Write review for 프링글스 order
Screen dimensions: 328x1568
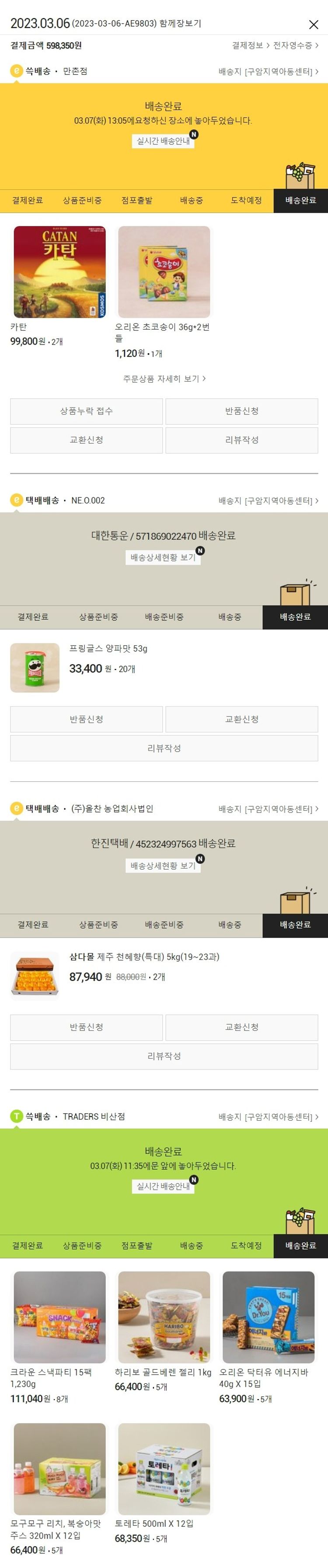(164, 748)
